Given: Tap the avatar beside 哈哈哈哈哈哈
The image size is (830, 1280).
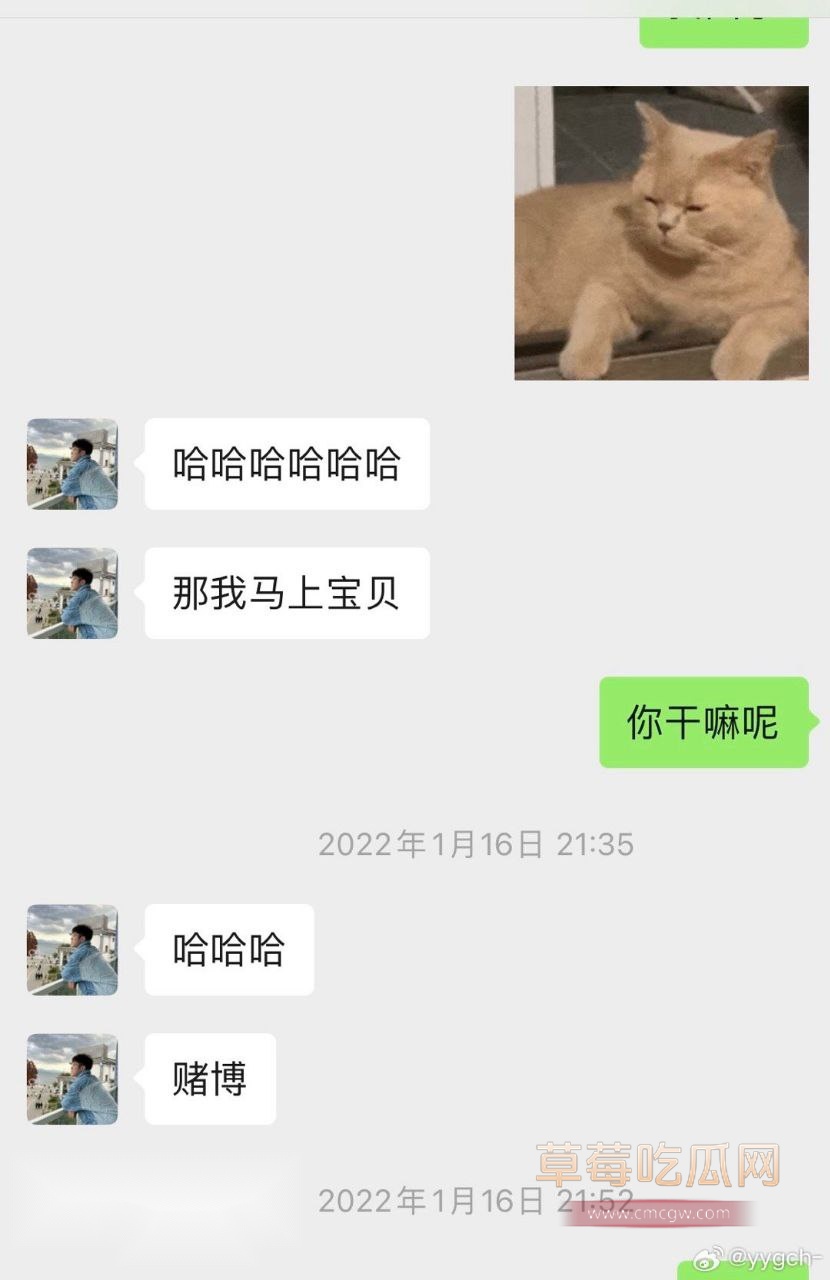Looking at the screenshot, I should tap(72, 464).
